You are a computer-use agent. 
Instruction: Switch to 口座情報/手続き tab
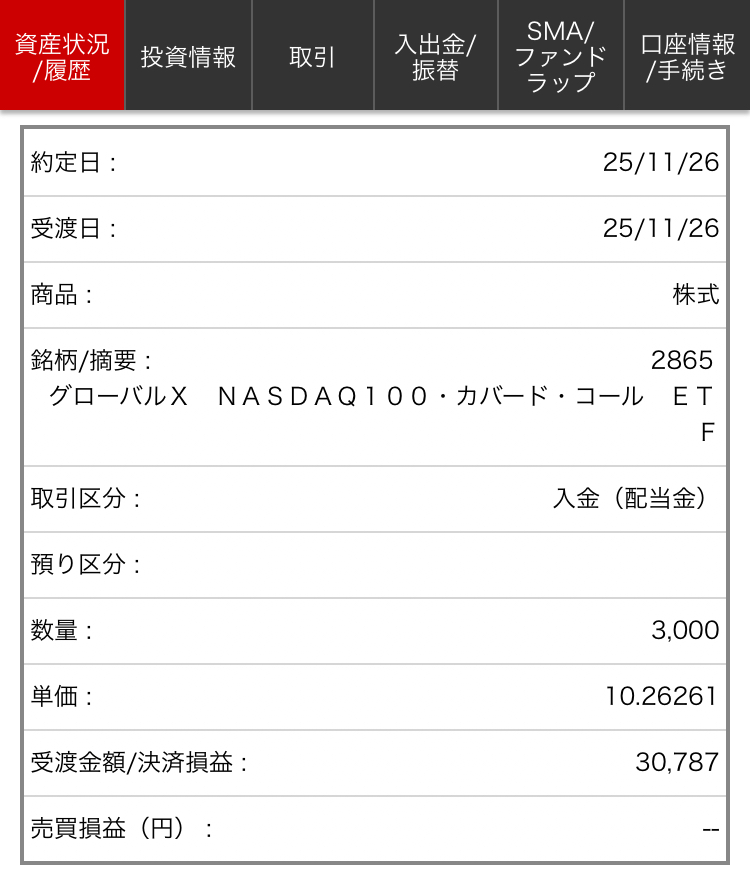point(687,56)
